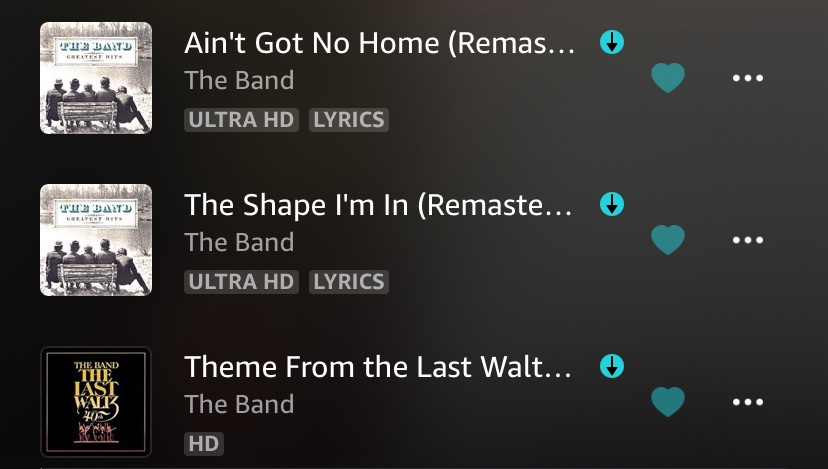Play Theme From the Last Waltz

[x=378, y=367]
